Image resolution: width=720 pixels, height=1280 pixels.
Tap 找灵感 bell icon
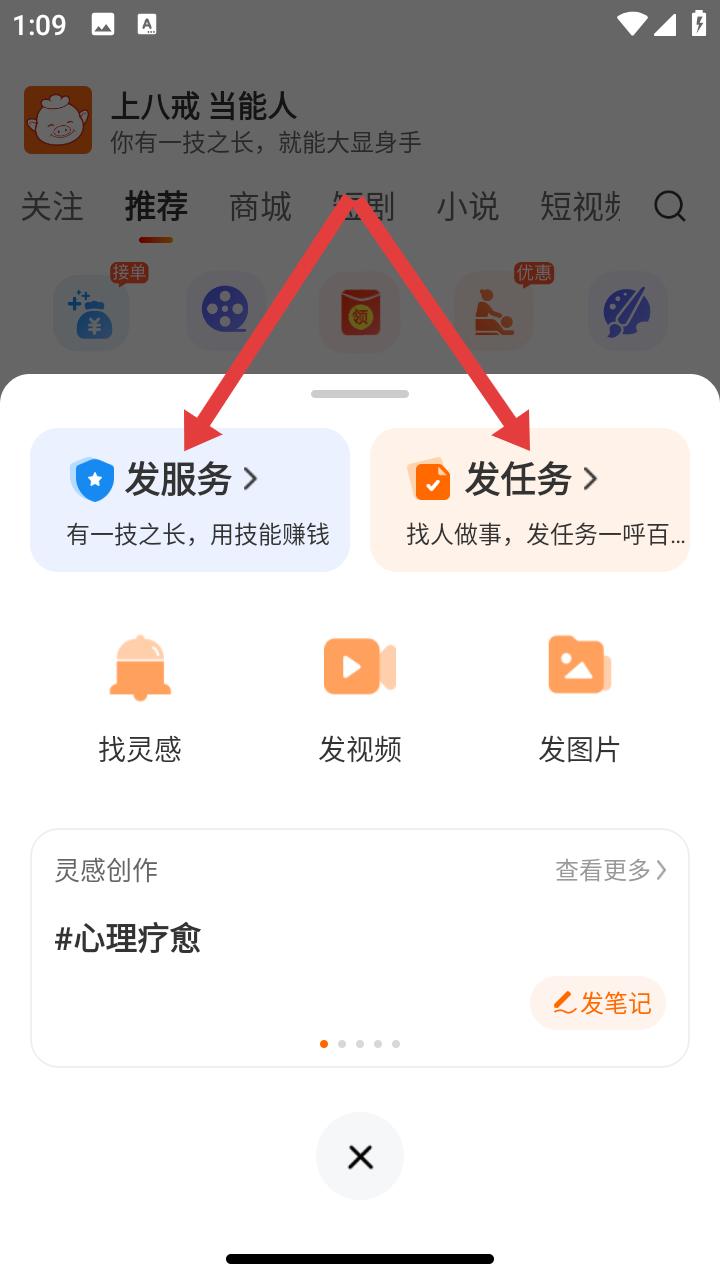click(140, 668)
